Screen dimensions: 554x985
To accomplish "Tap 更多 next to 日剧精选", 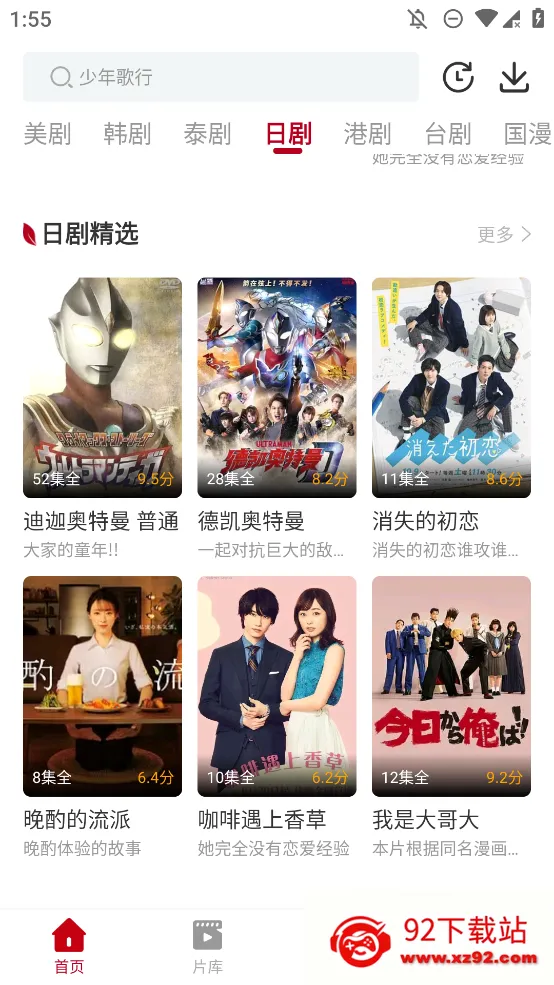I will click(x=504, y=234).
